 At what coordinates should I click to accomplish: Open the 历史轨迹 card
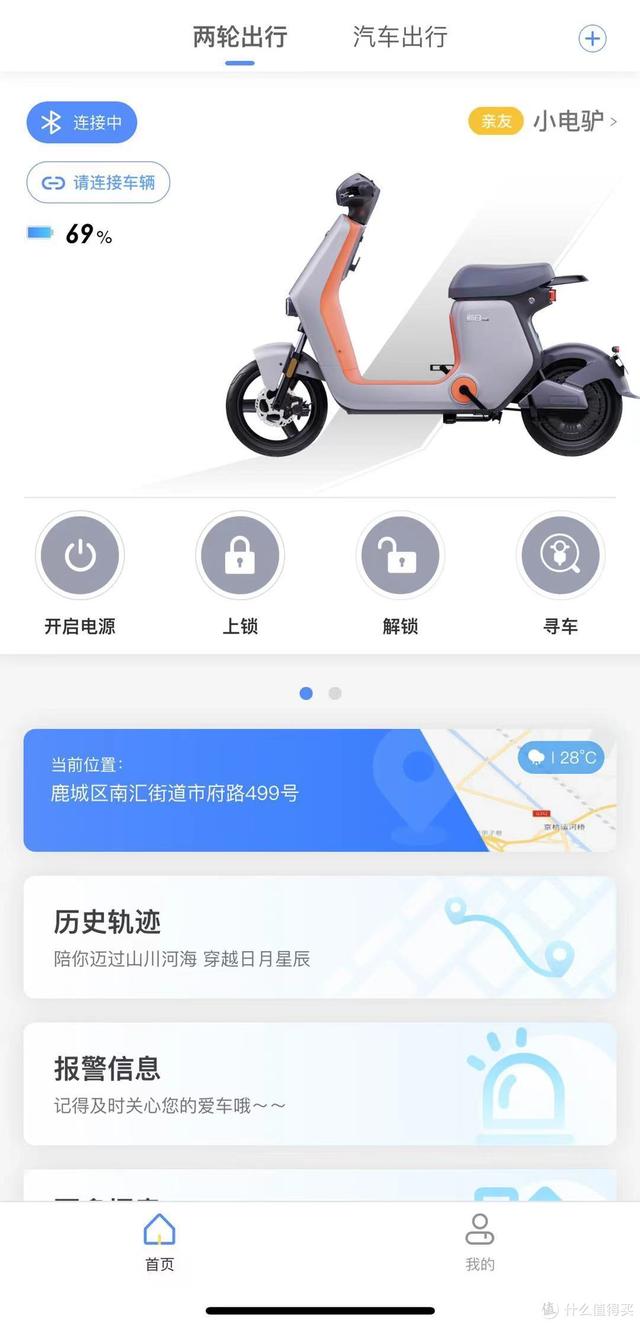pos(319,937)
